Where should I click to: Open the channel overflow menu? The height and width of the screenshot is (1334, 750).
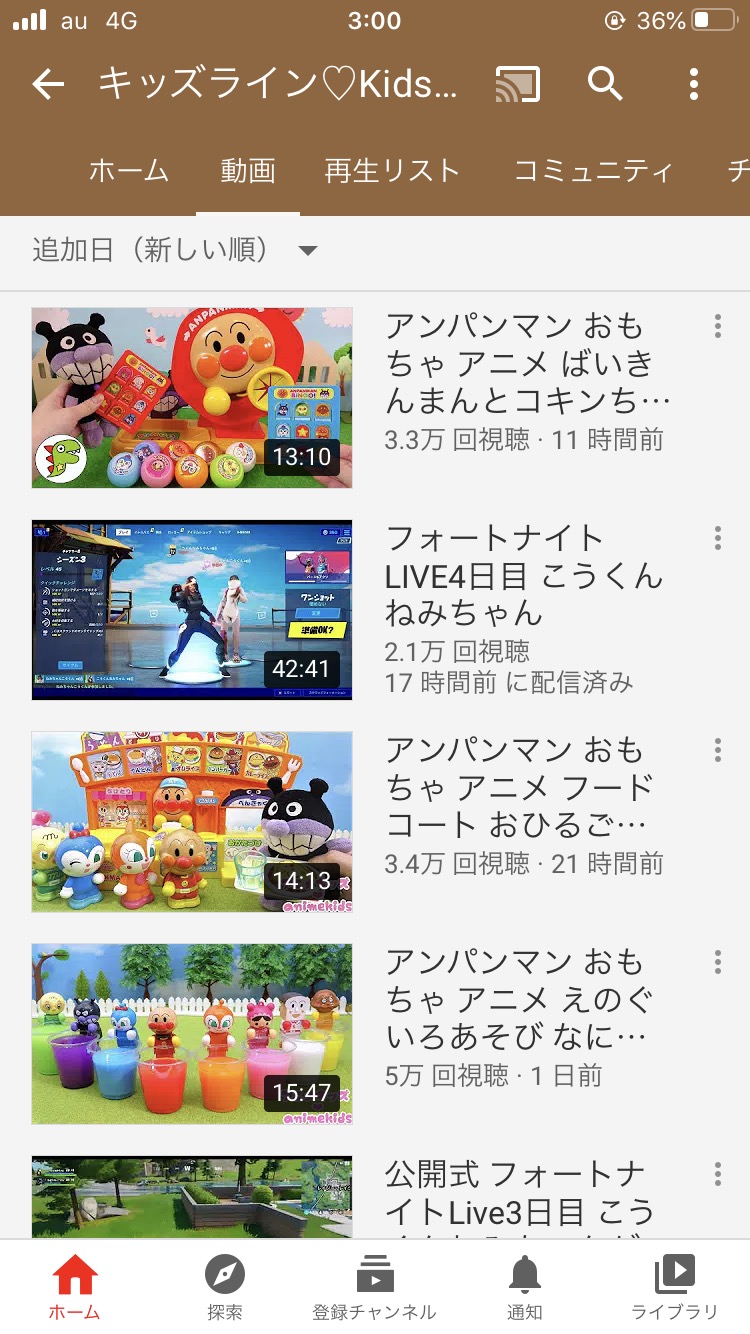click(x=694, y=85)
